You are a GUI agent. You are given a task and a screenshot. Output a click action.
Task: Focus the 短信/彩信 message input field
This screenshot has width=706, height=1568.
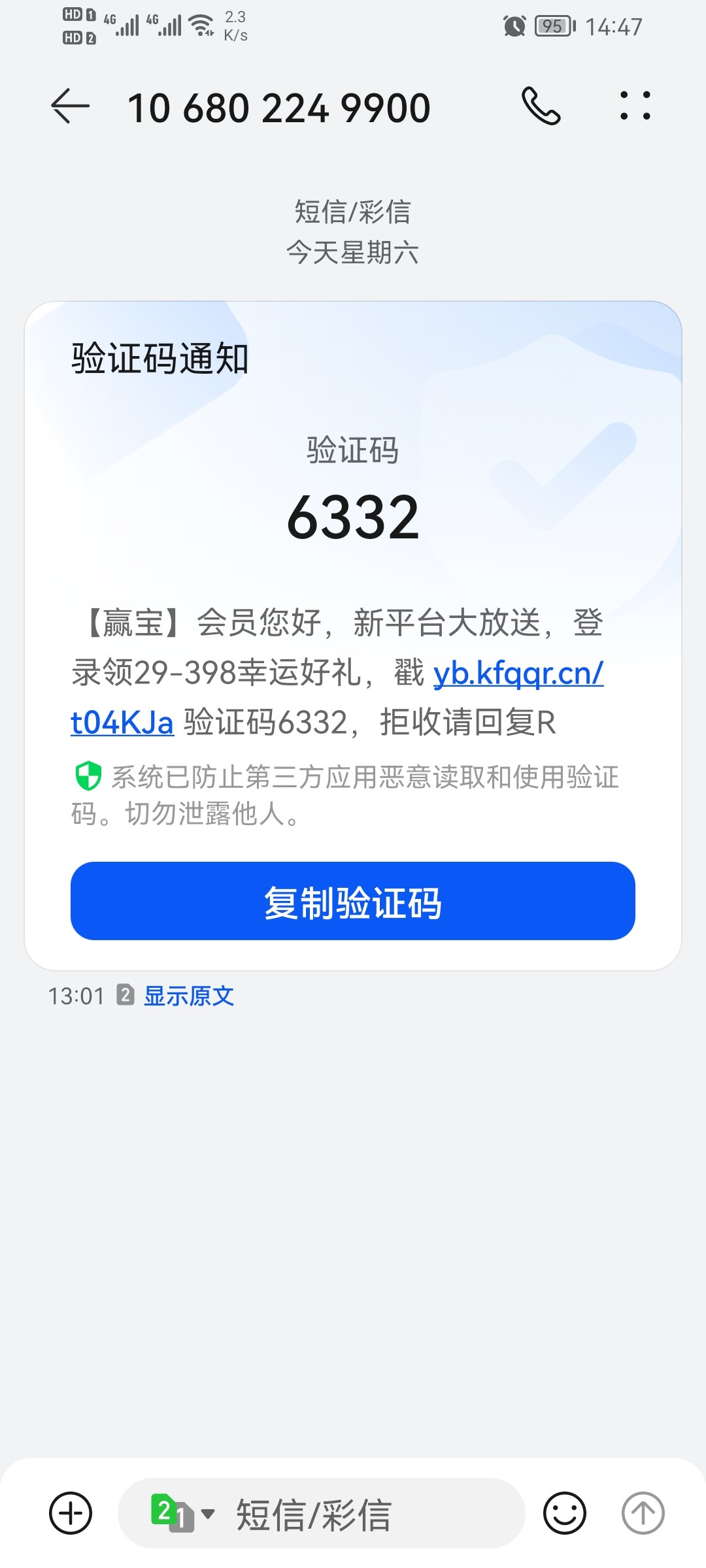point(366,1513)
